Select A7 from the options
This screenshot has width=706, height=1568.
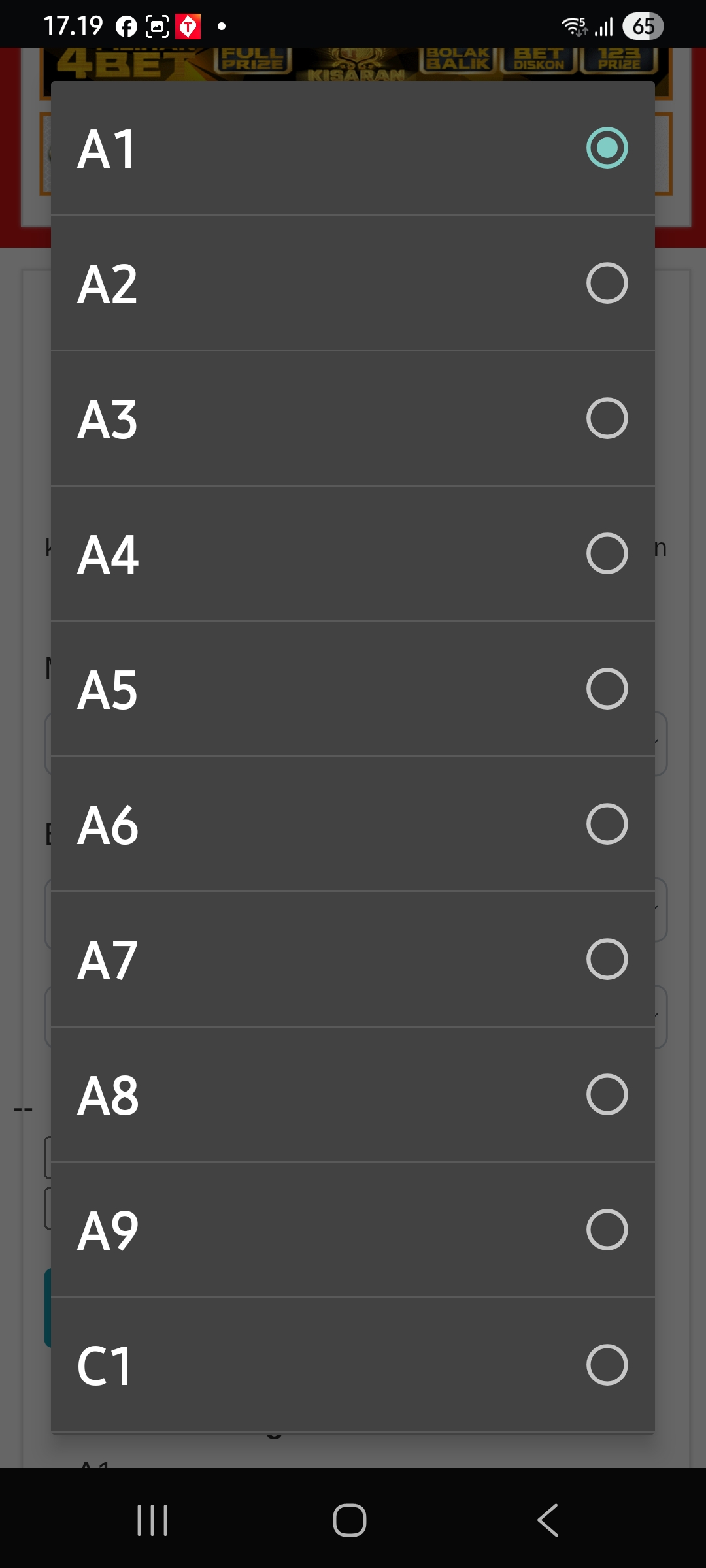(353, 960)
